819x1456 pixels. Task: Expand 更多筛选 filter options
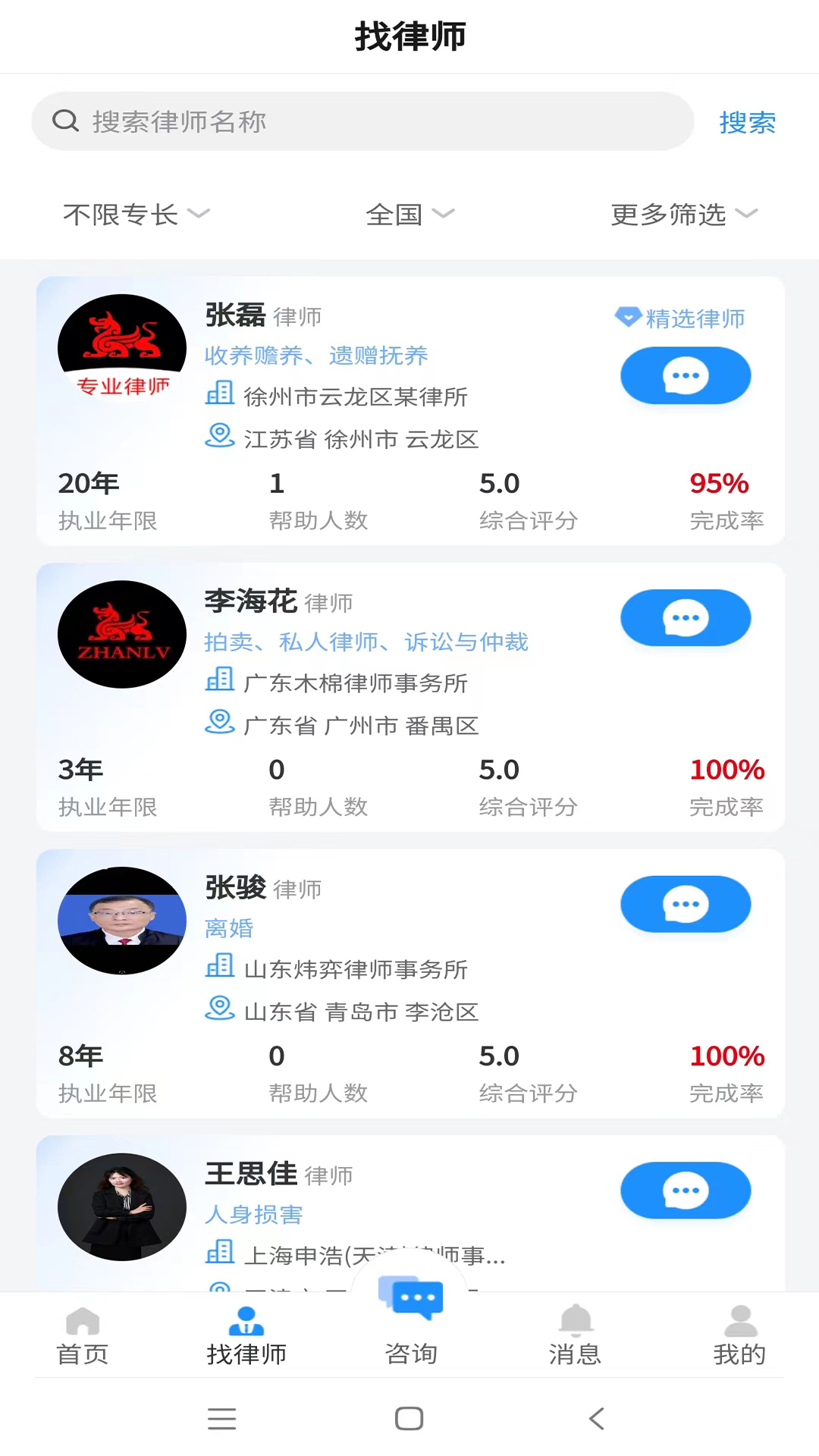click(x=684, y=215)
